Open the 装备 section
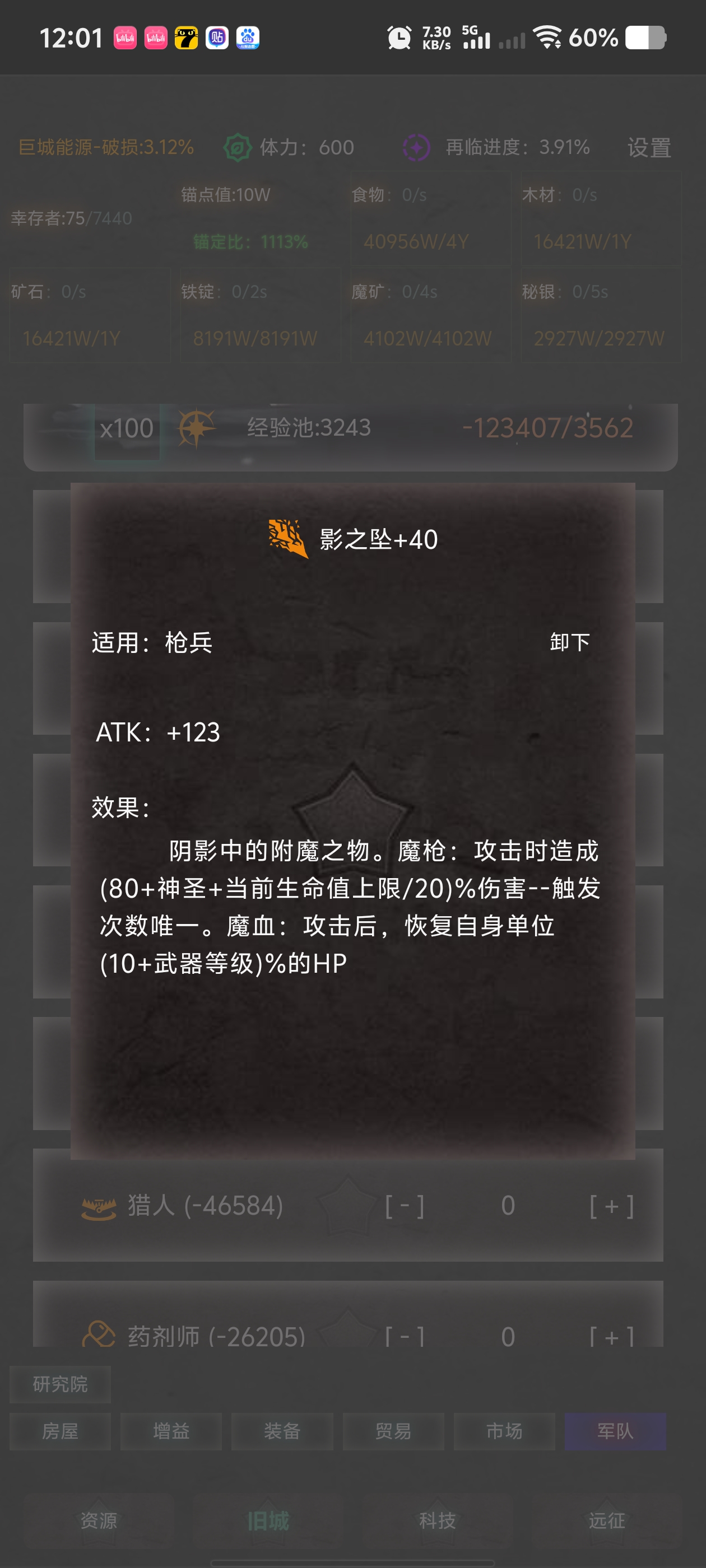The height and width of the screenshot is (1568, 706). 282,1431
